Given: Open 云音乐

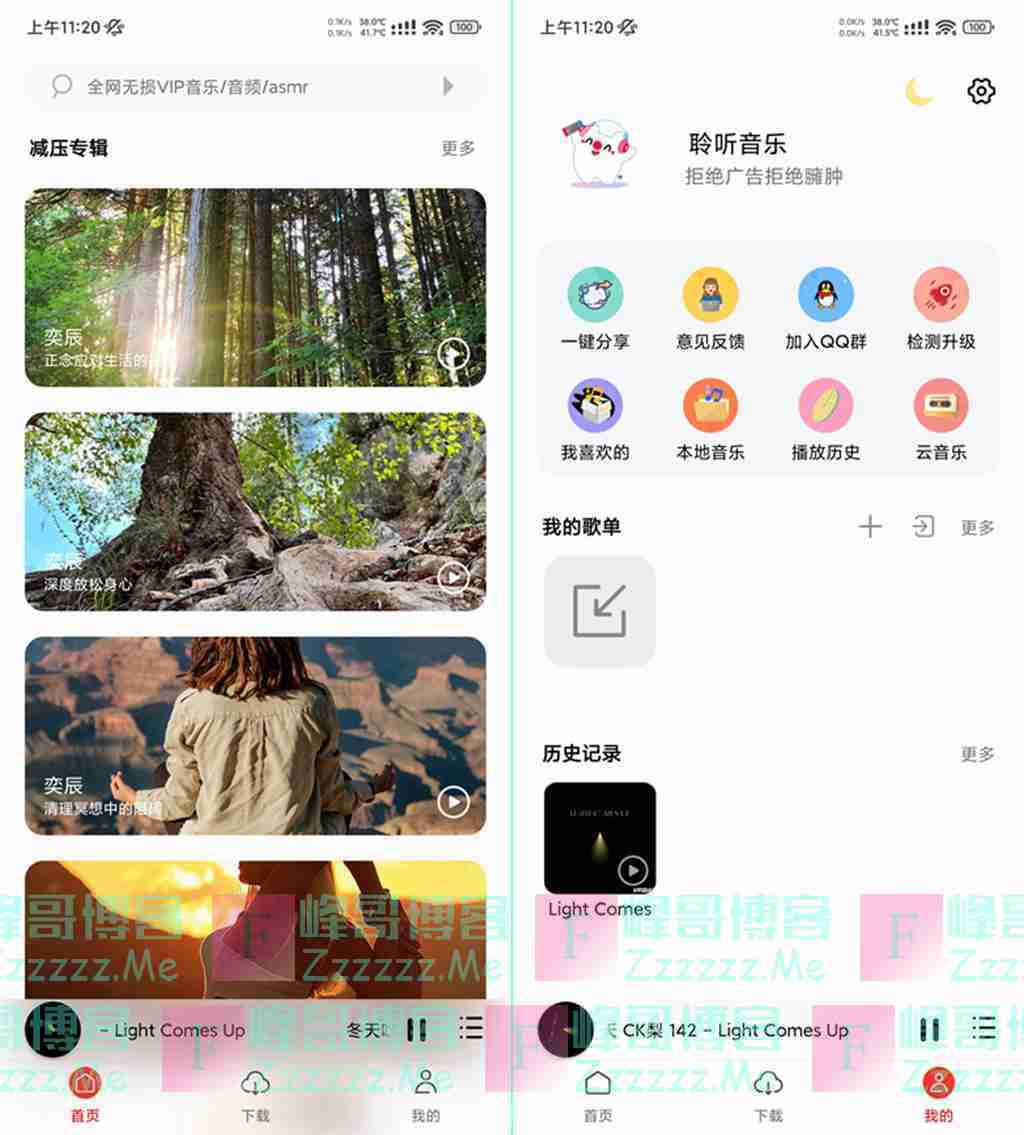Looking at the screenshot, I should tap(940, 420).
